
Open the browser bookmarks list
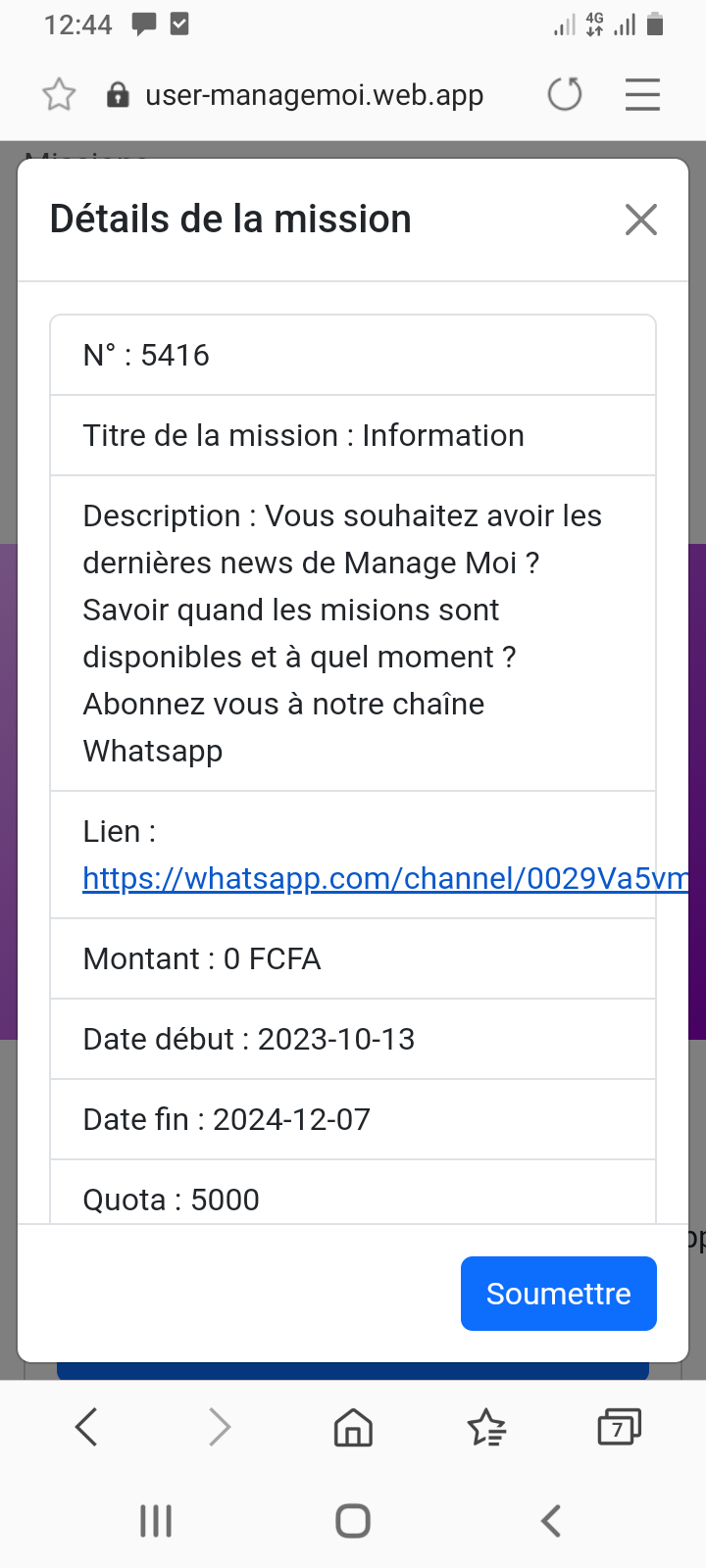tap(486, 1427)
